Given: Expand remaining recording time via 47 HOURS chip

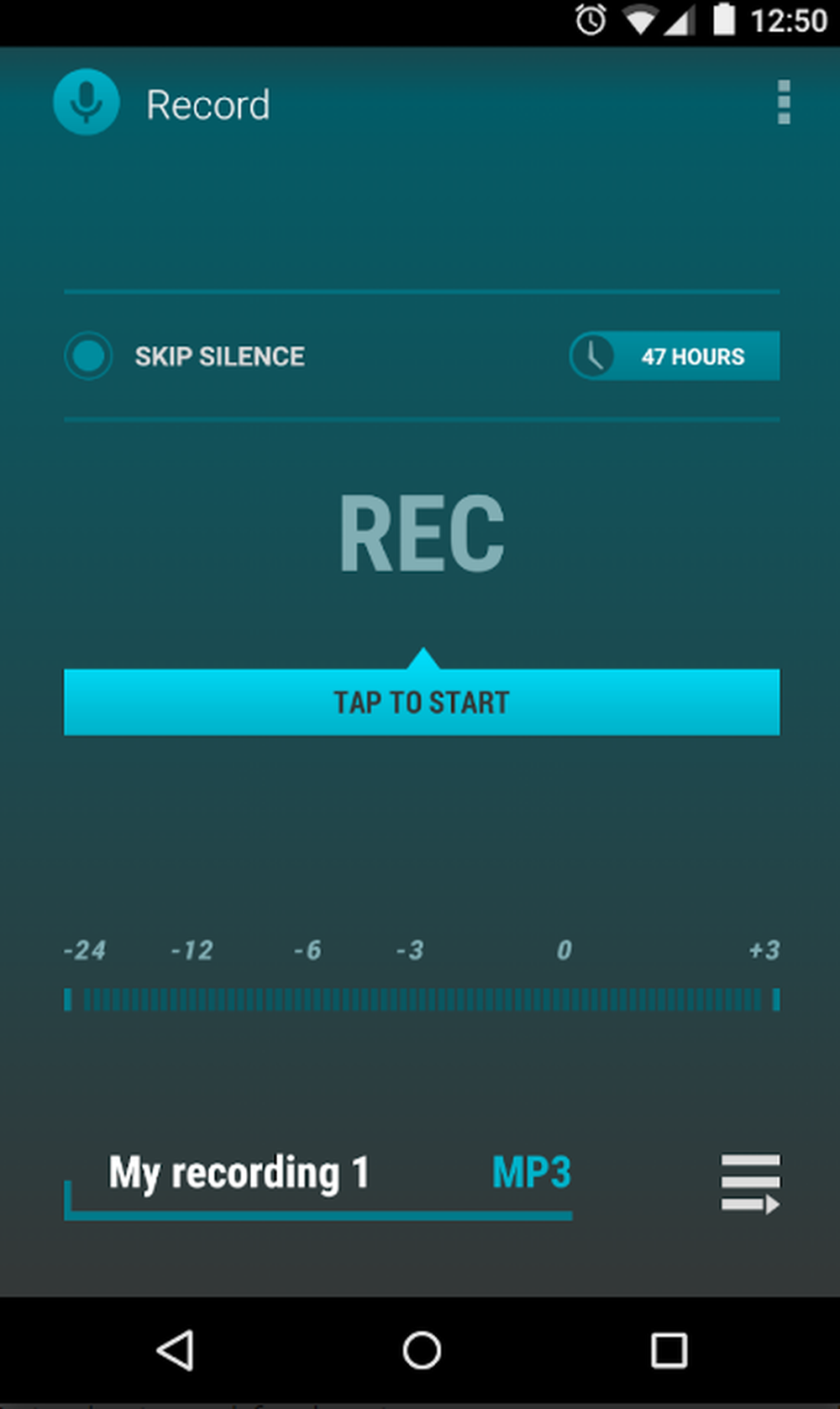Looking at the screenshot, I should [693, 355].
